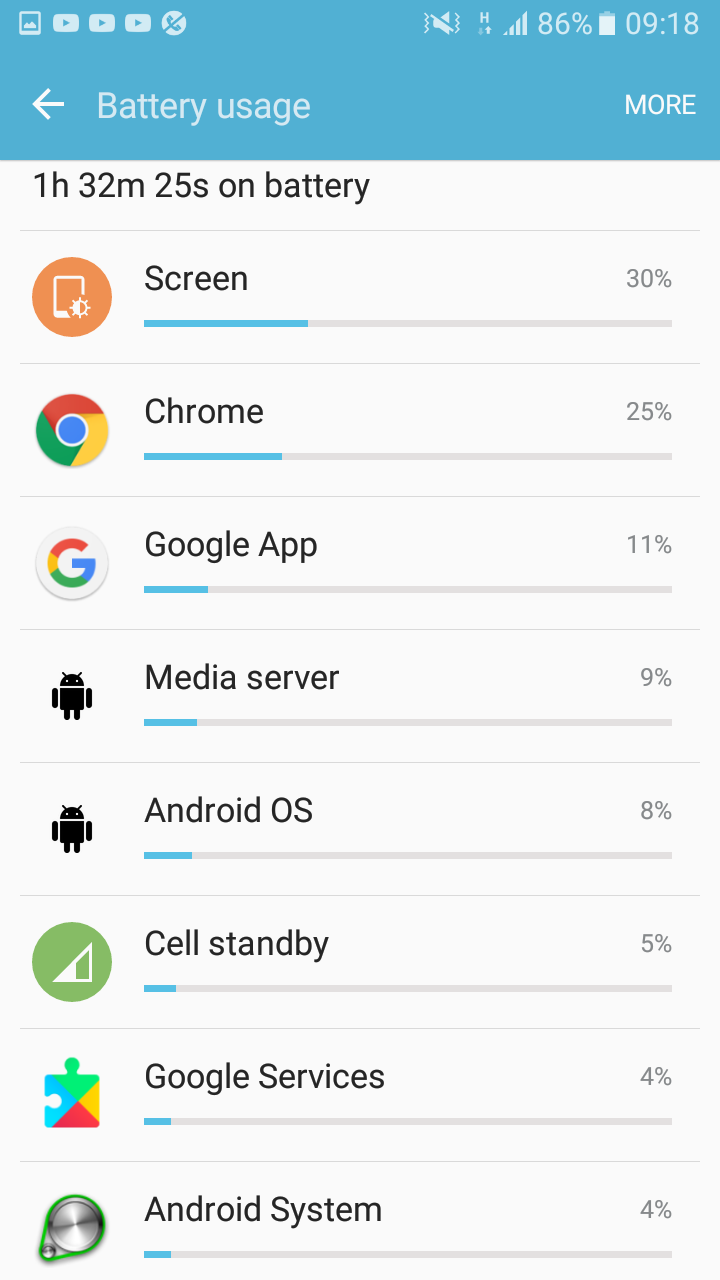Image resolution: width=720 pixels, height=1280 pixels.
Task: Select the Media server row
Action: (x=360, y=696)
